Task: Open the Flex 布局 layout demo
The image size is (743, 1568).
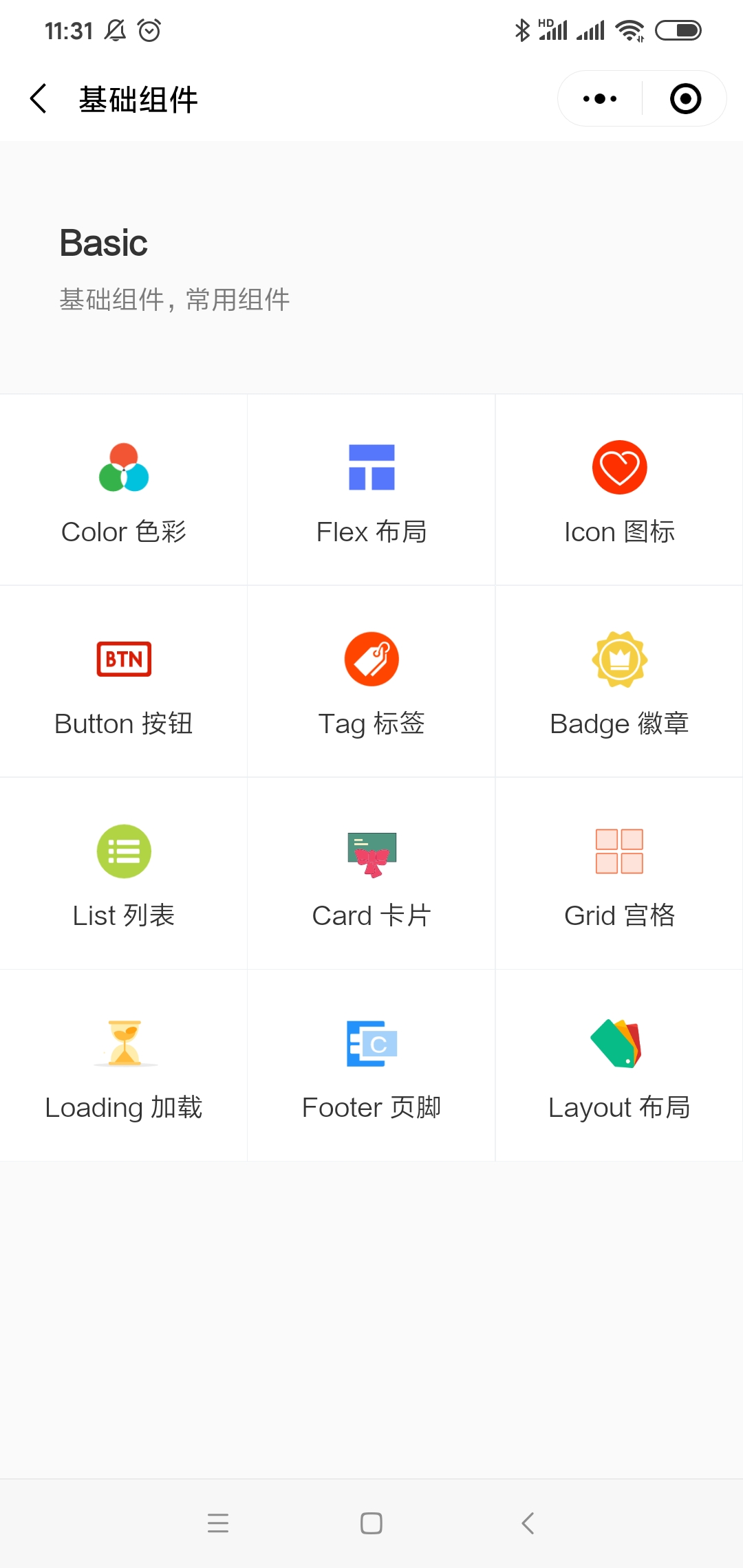Action: coord(371,488)
